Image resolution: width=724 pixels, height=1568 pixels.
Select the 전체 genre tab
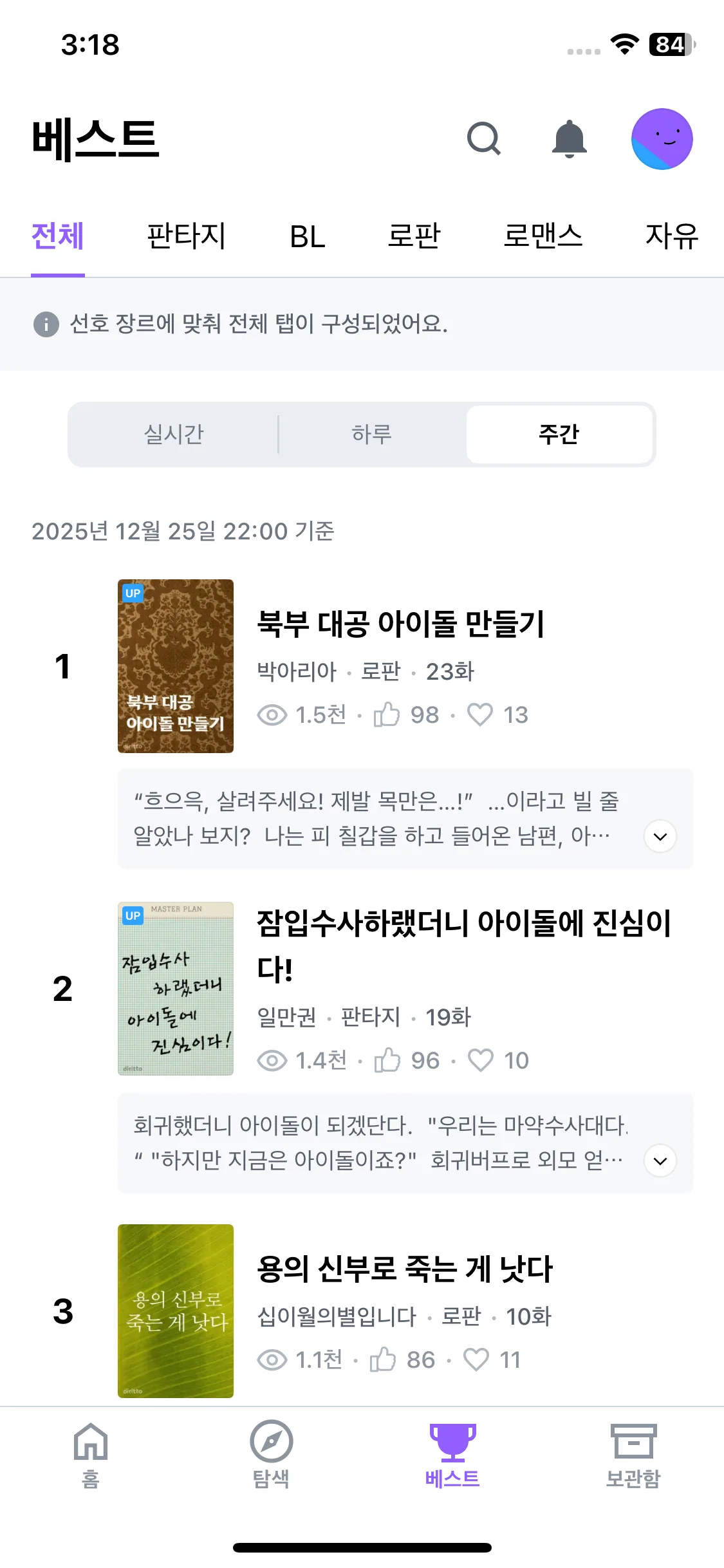58,236
